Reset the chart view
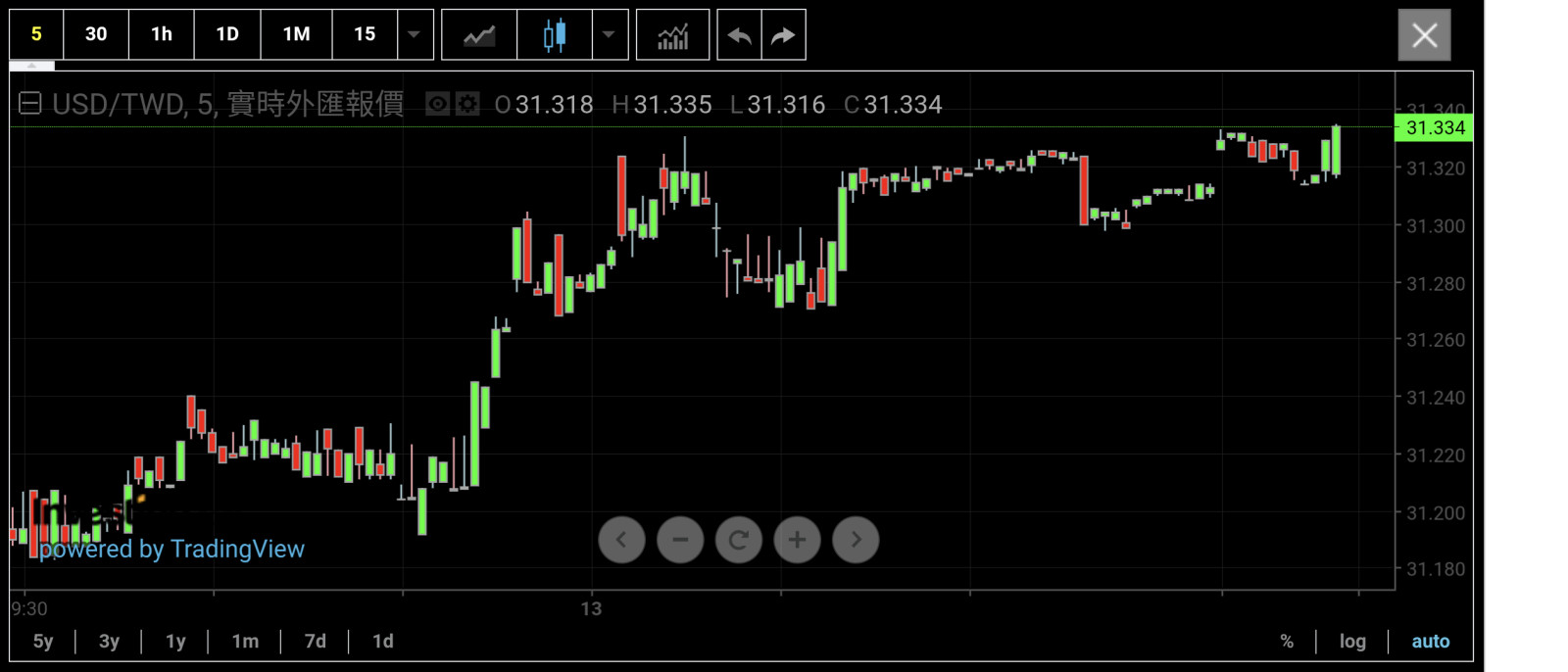The width and height of the screenshot is (1568, 672). pyautogui.click(x=739, y=540)
